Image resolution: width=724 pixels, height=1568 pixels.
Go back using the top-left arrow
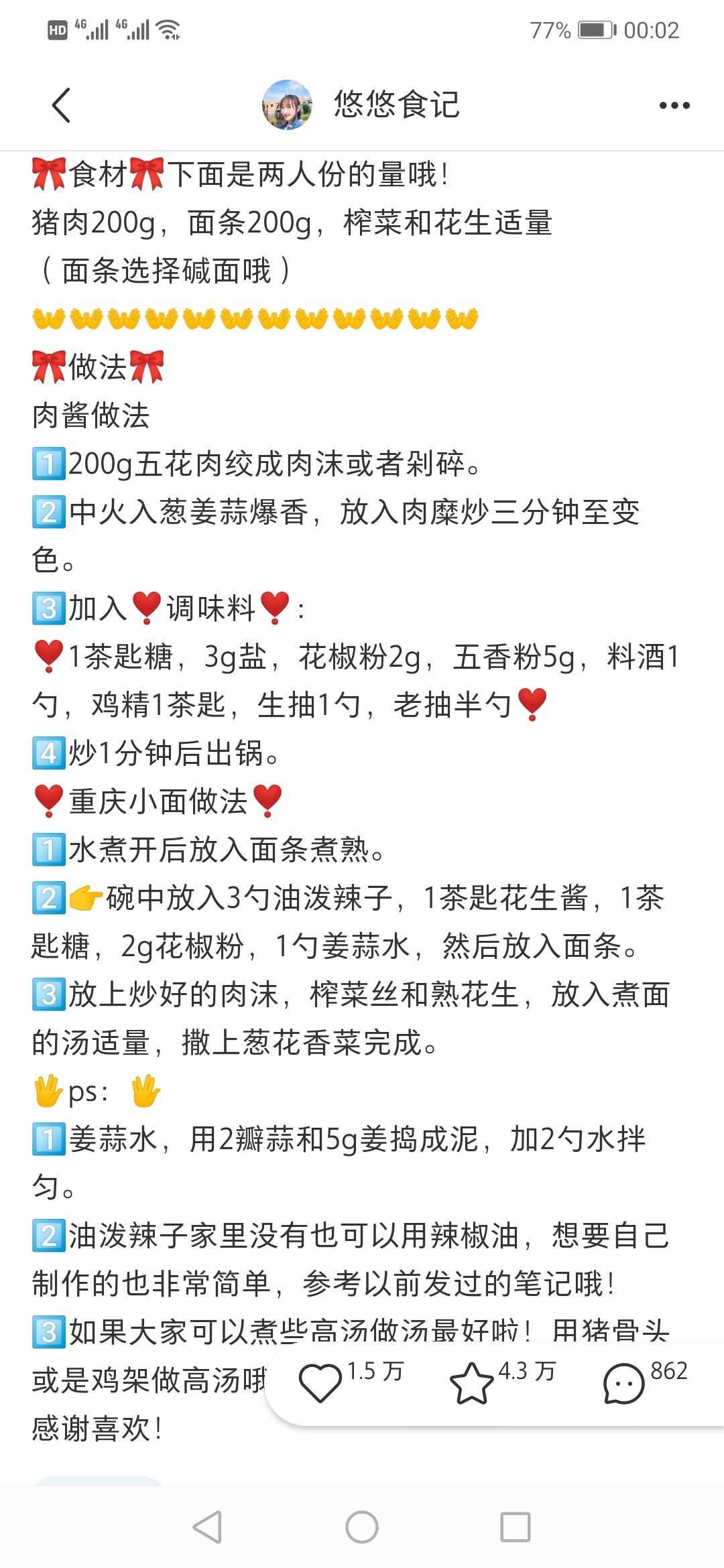click(61, 105)
